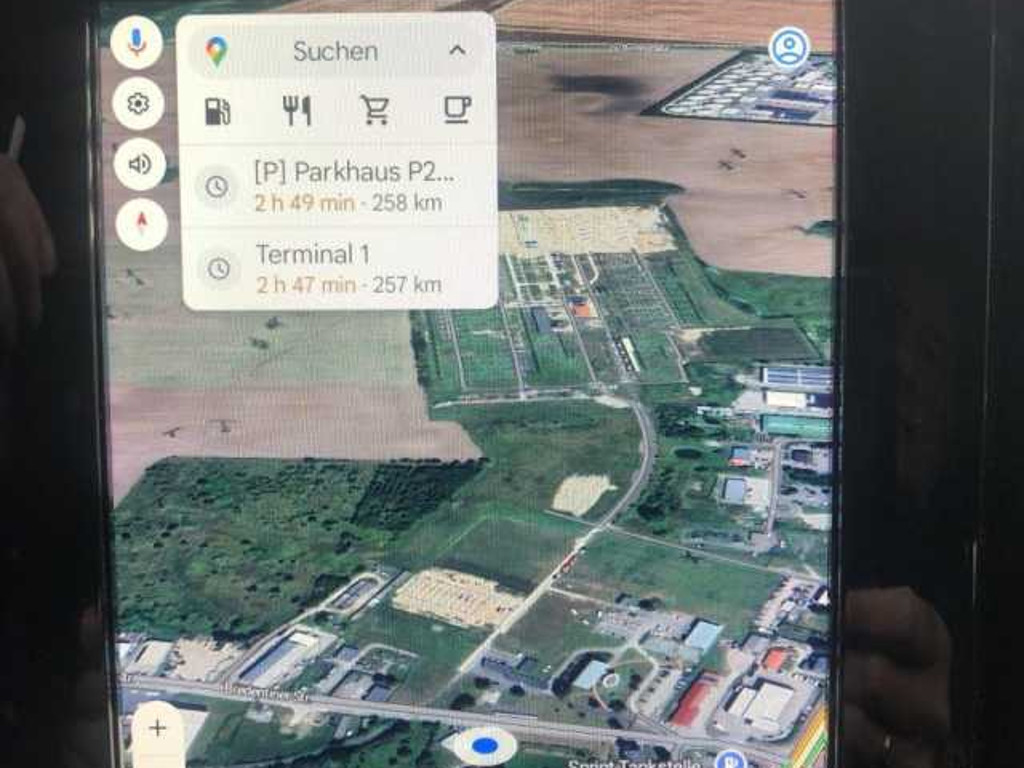
Task: Tap the compass north button
Action: tap(141, 224)
